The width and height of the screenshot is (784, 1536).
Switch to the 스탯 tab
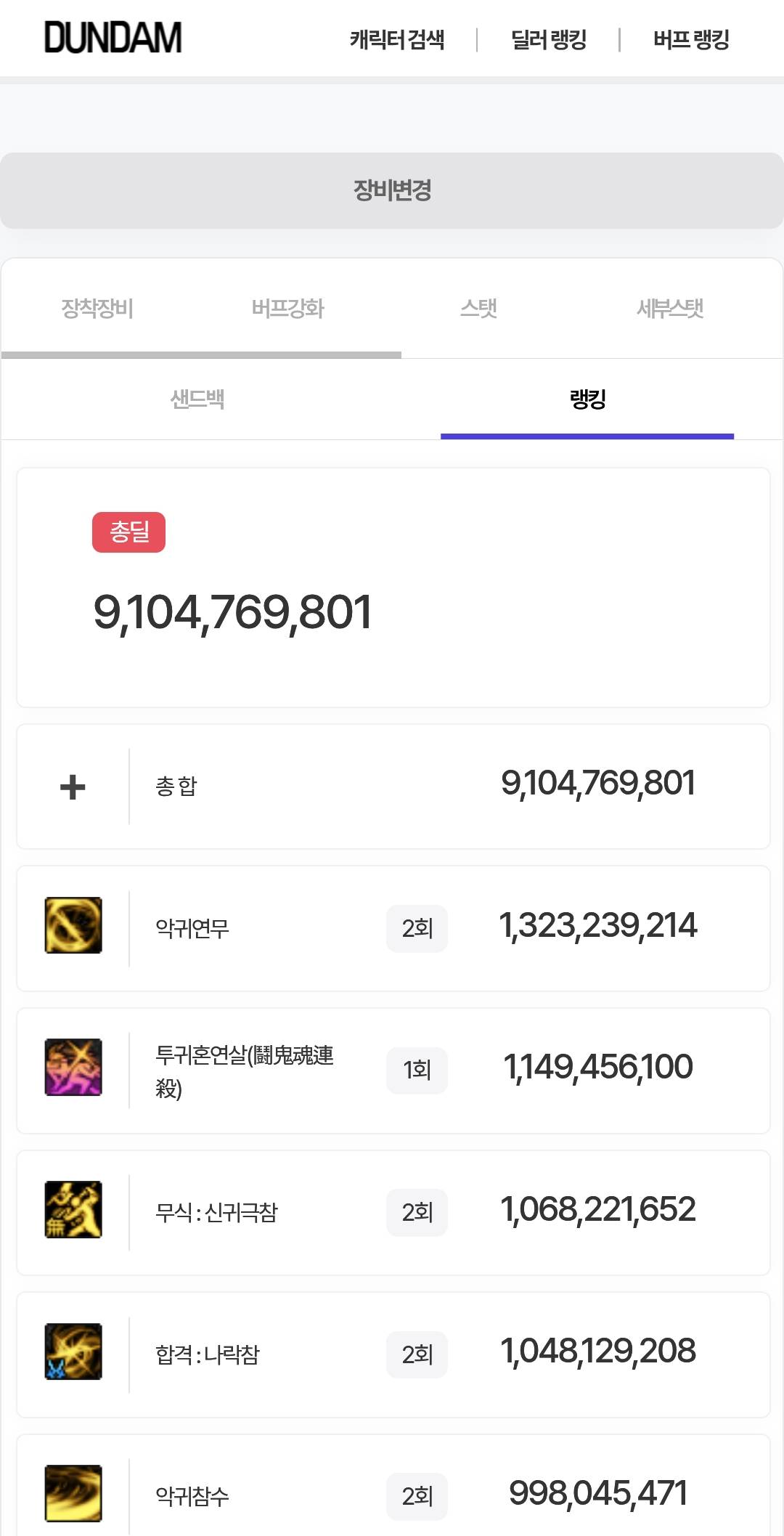[x=479, y=309]
